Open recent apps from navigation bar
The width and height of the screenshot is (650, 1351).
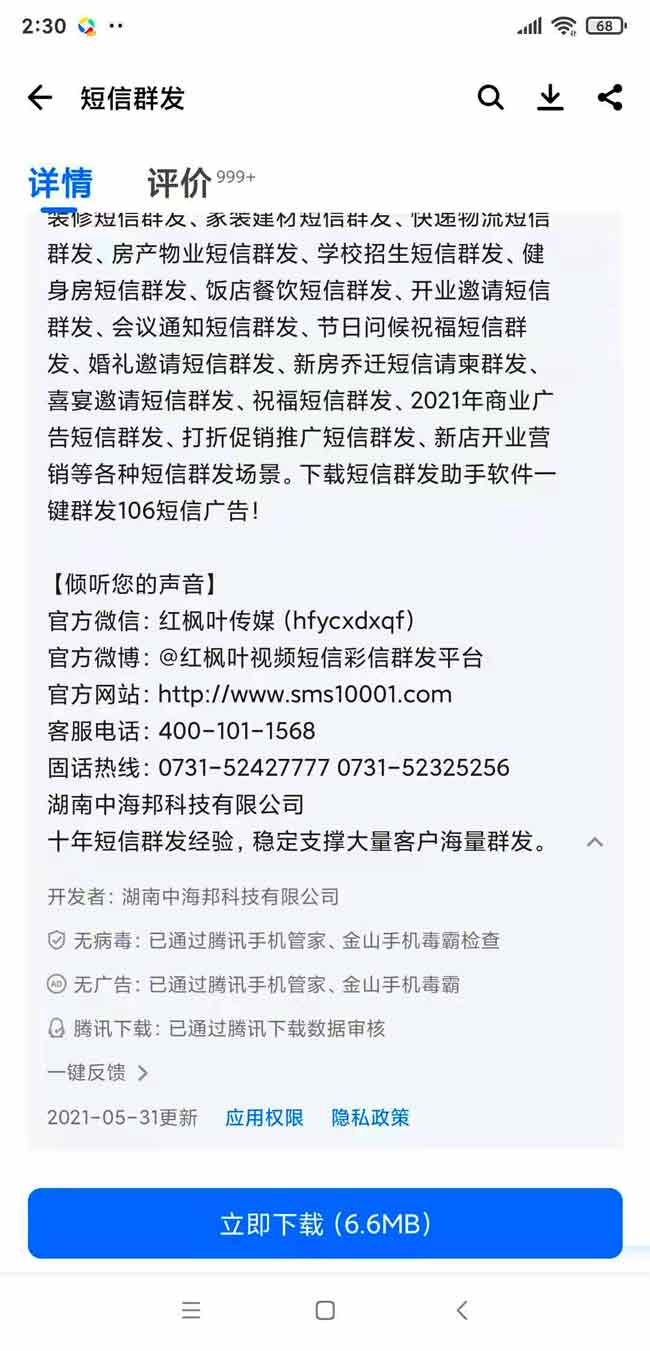tap(191, 1310)
